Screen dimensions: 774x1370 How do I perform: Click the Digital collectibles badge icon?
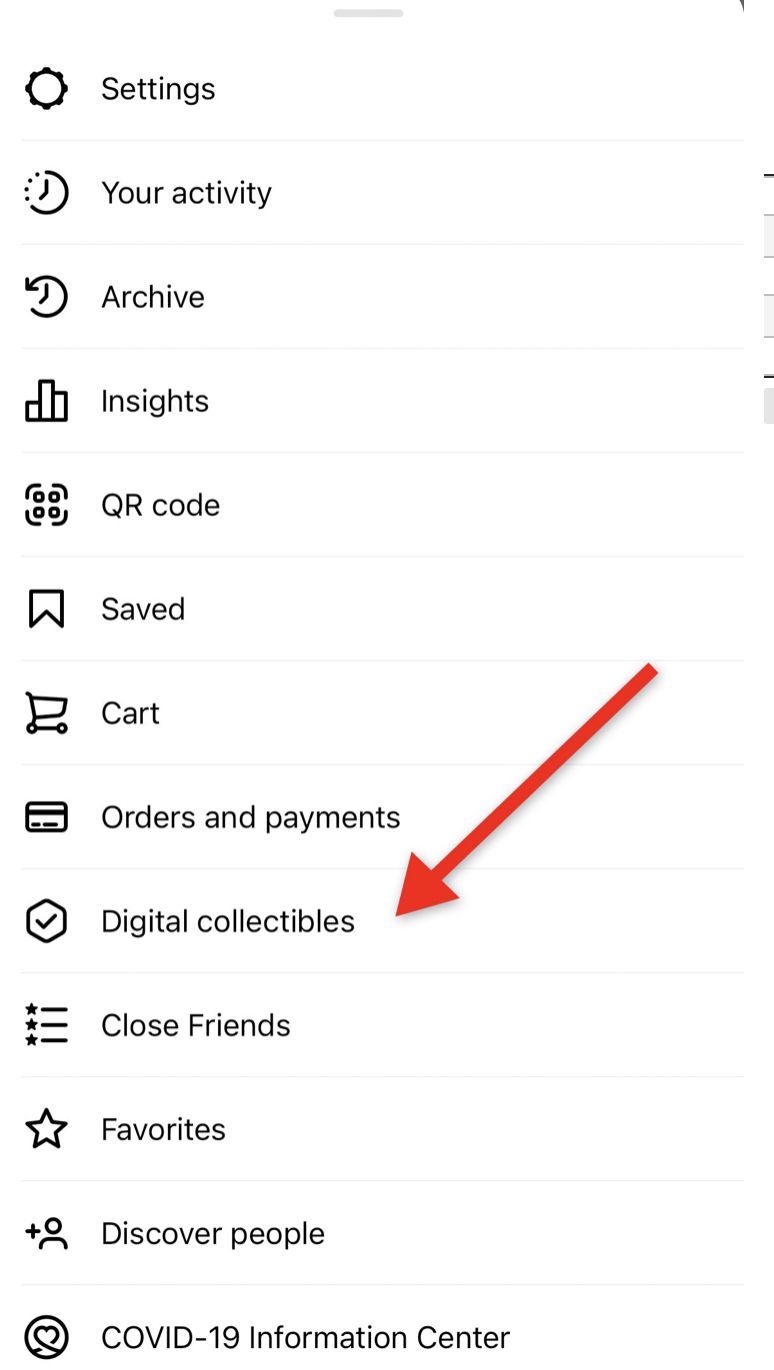pyautogui.click(x=46, y=921)
